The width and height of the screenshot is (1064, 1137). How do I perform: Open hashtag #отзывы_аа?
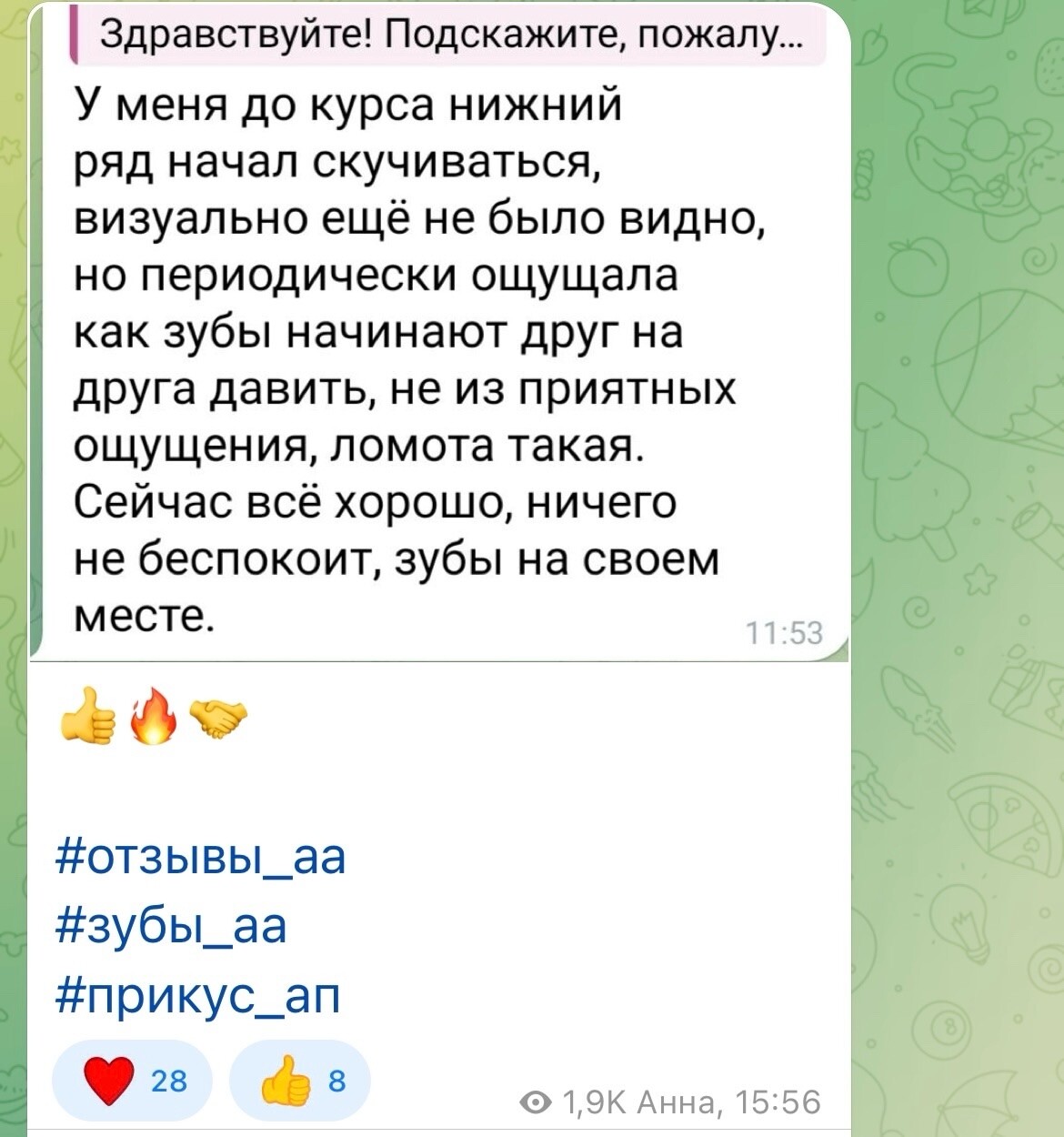point(201,857)
